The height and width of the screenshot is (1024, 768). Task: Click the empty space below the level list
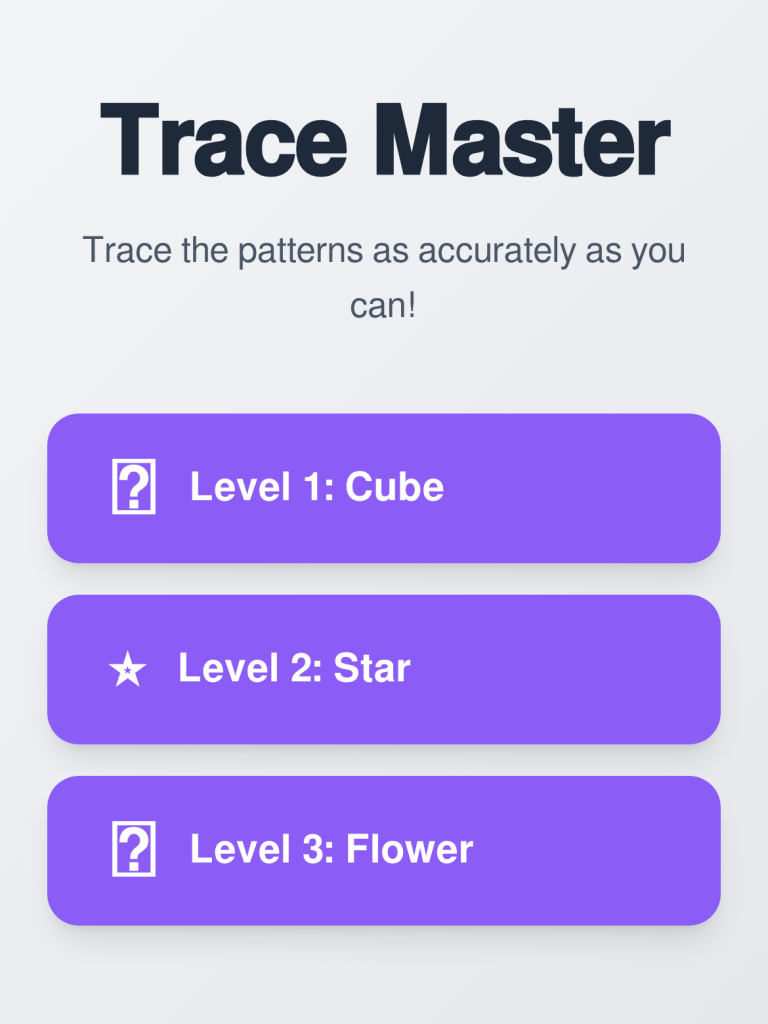tap(384, 975)
